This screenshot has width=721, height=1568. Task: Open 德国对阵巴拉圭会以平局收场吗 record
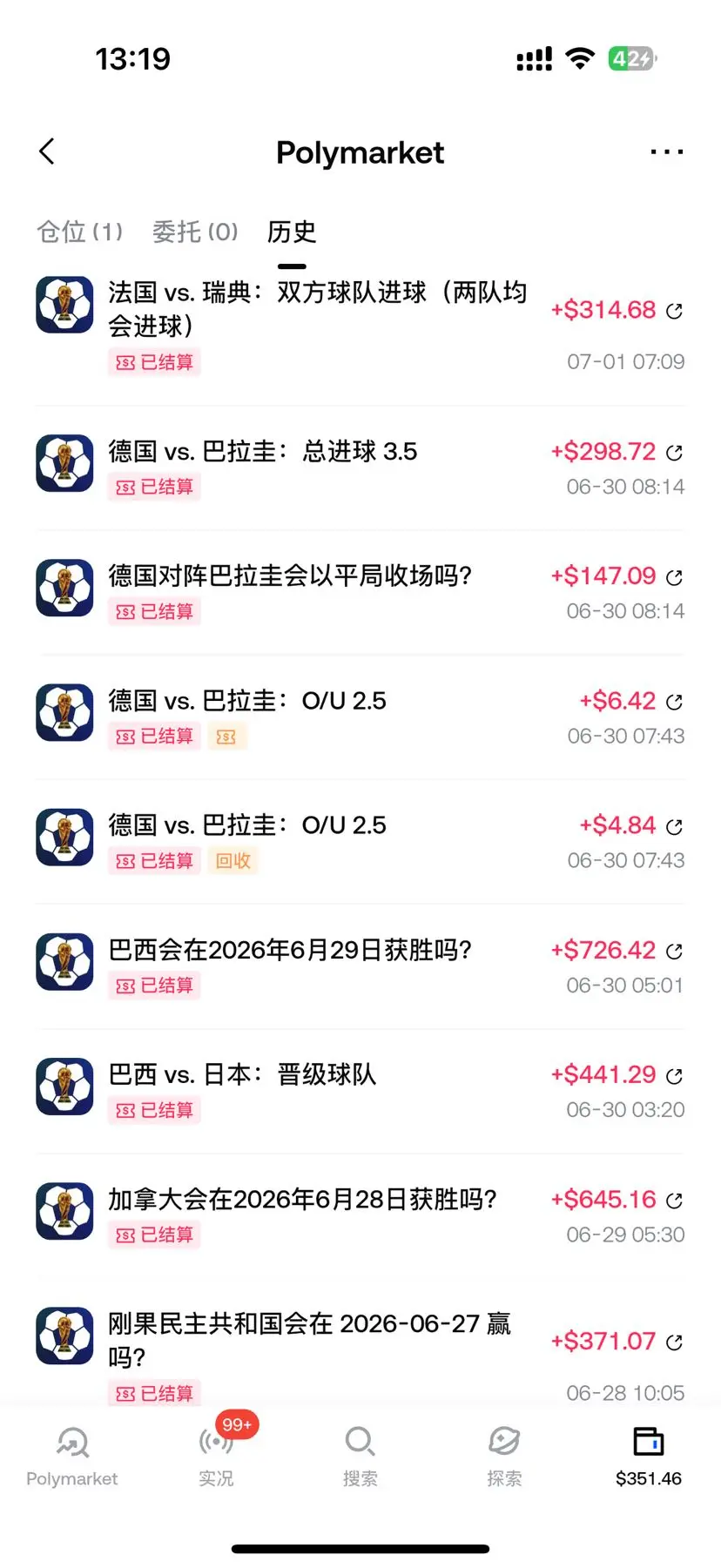pos(360,592)
